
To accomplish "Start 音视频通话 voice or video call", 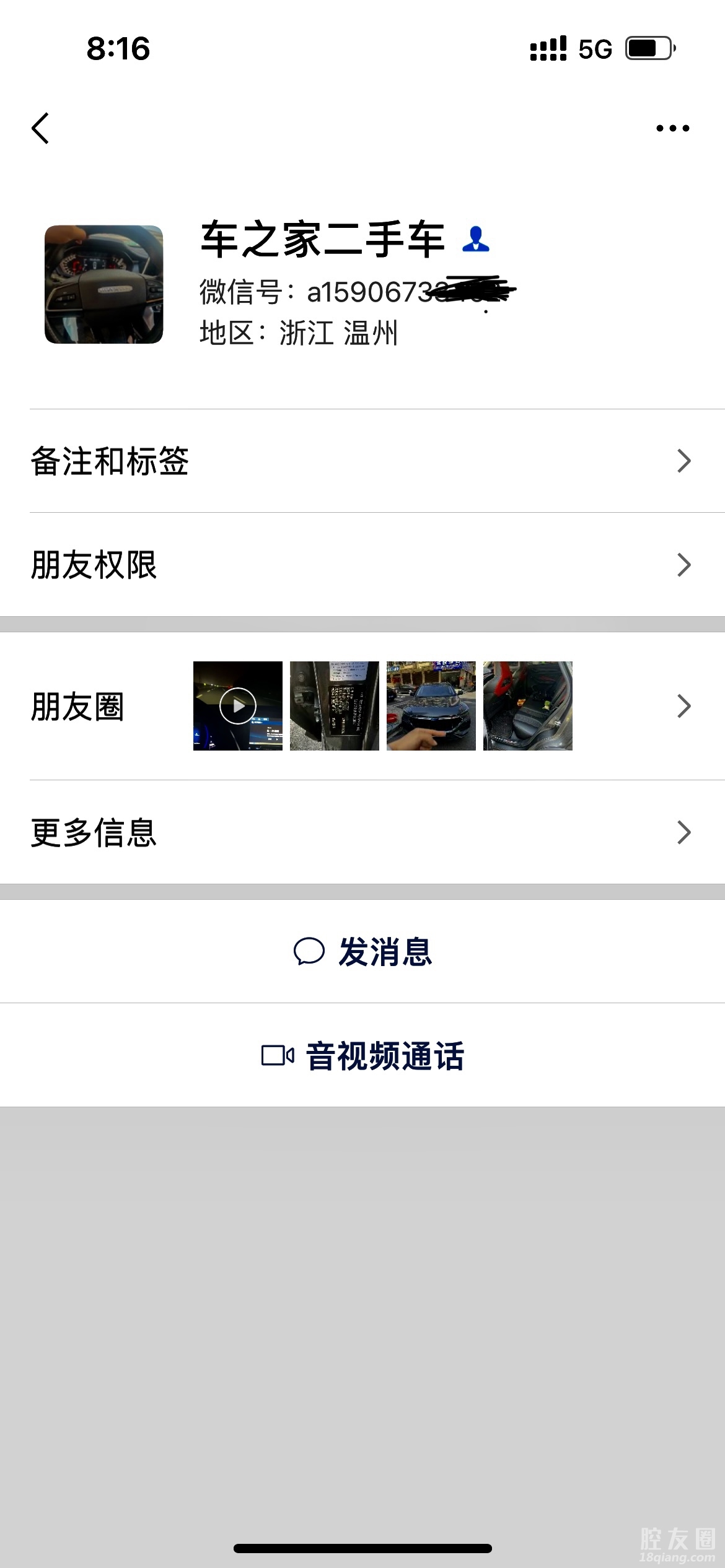I will coord(363,1056).
